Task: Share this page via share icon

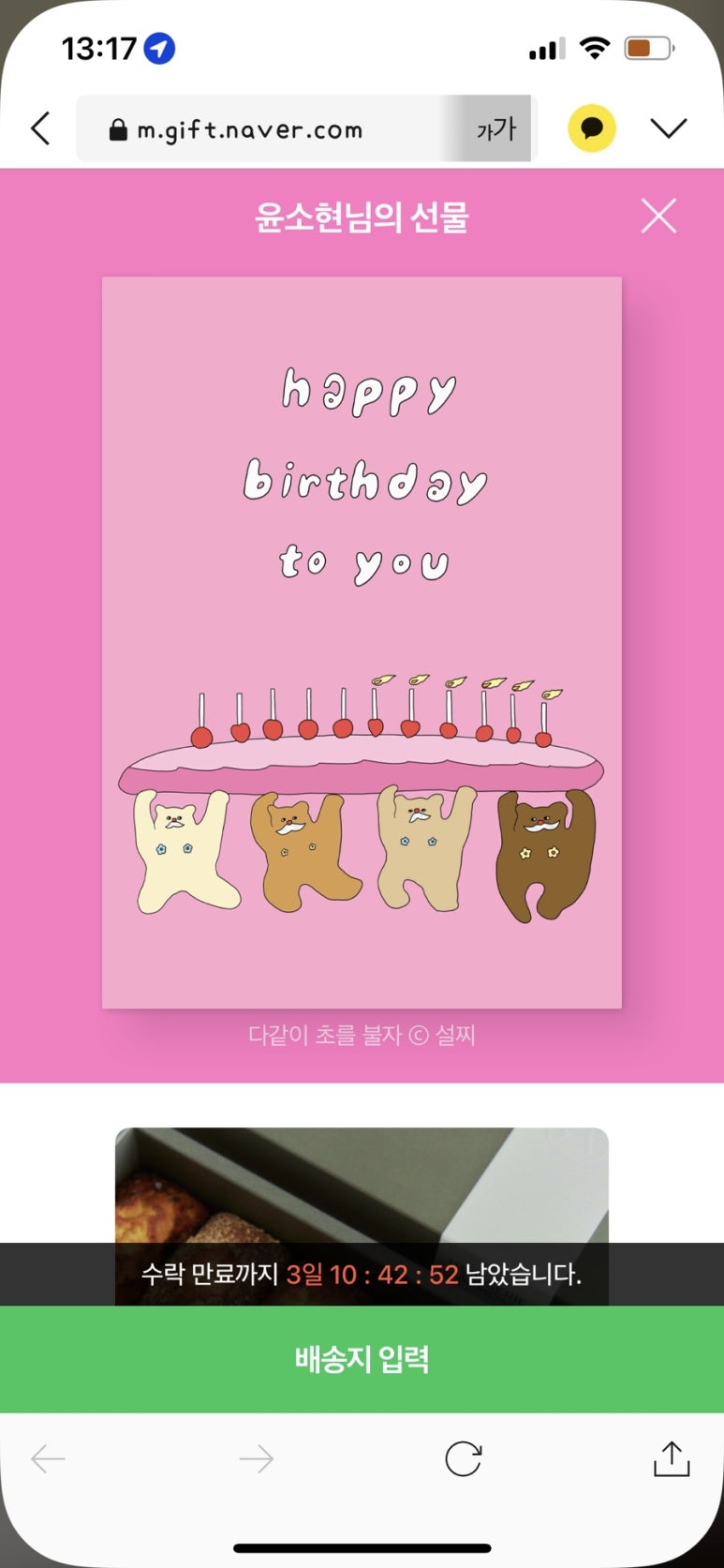Action: (x=671, y=1459)
